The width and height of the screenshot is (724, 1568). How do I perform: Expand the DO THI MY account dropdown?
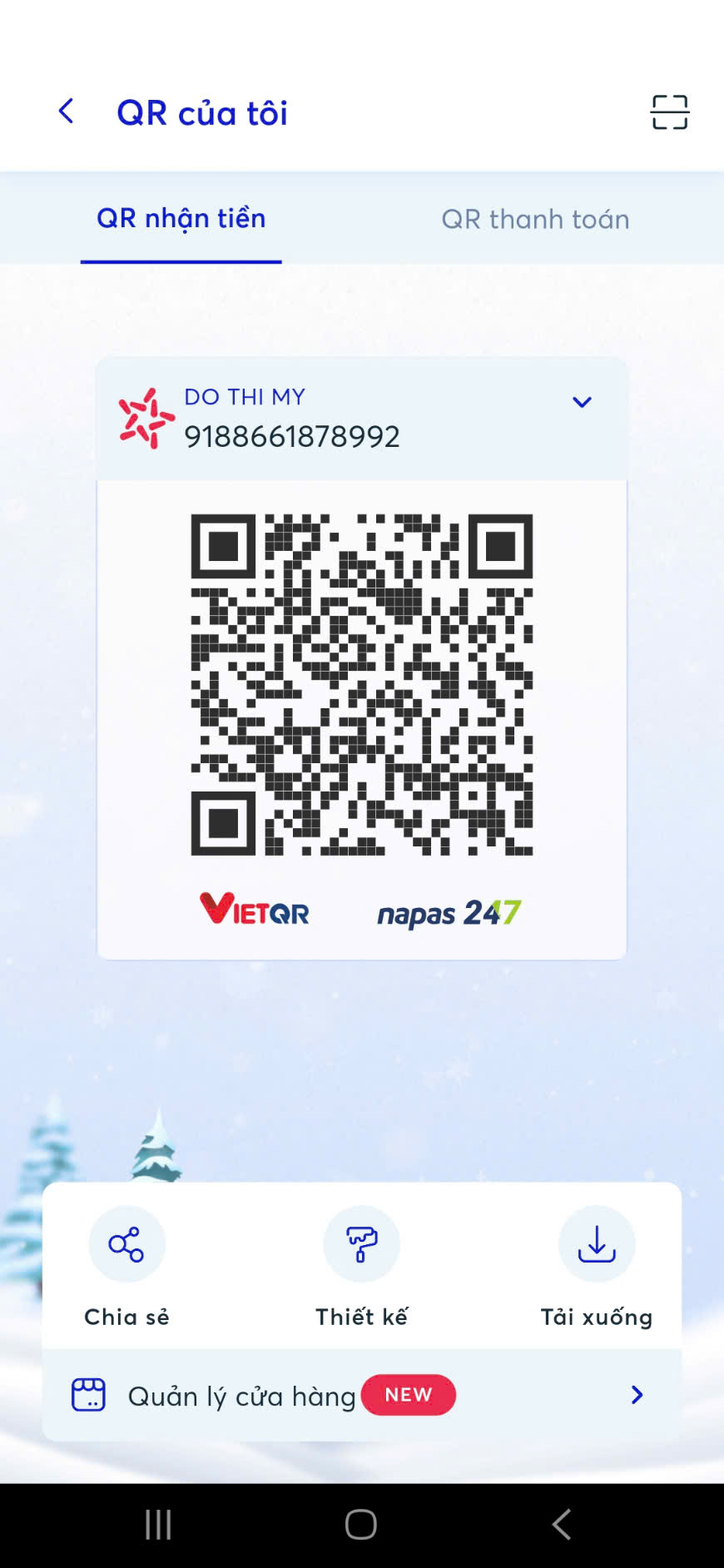coord(582,403)
